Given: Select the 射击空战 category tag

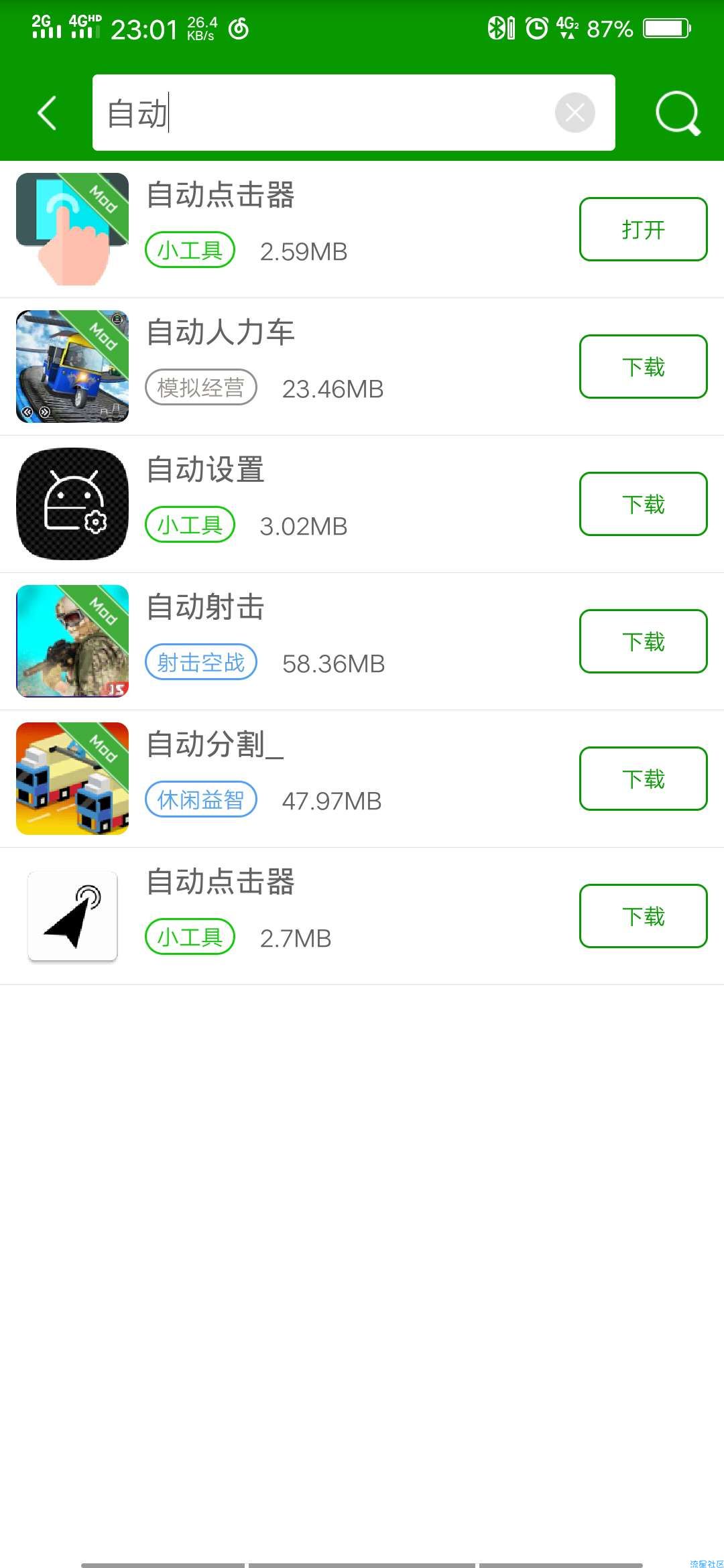Looking at the screenshot, I should pyautogui.click(x=201, y=662).
